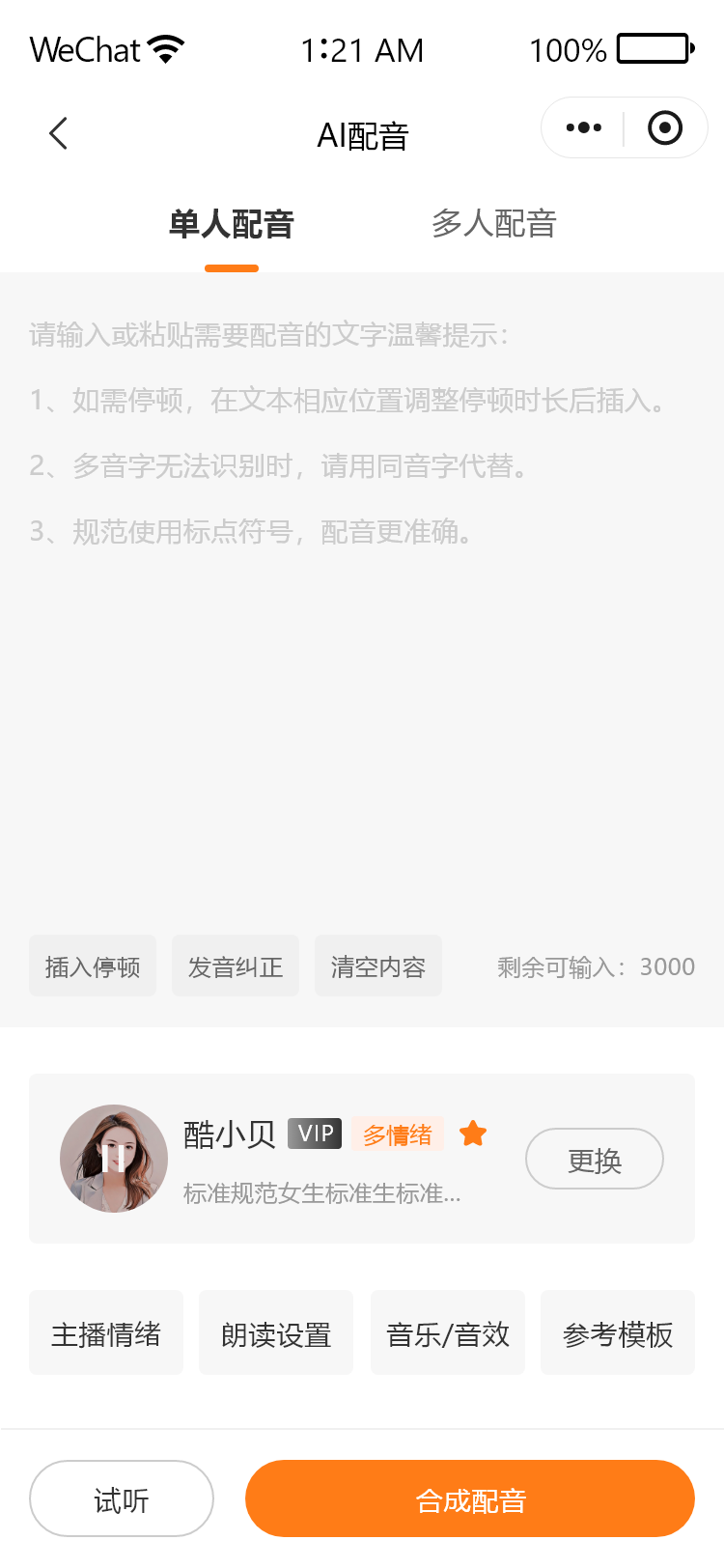Viewport: 724px width, 1568px height.
Task: Start synthesis with 合成配音
Action: click(x=470, y=1499)
